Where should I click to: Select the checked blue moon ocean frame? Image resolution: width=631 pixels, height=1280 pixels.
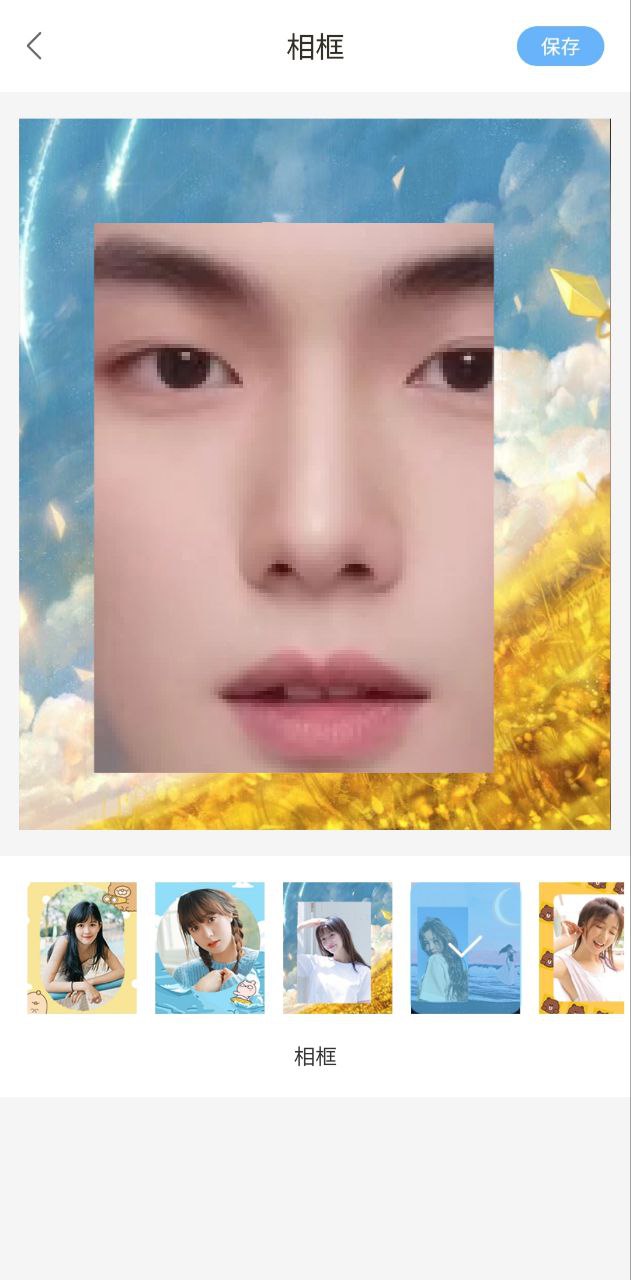(465, 947)
